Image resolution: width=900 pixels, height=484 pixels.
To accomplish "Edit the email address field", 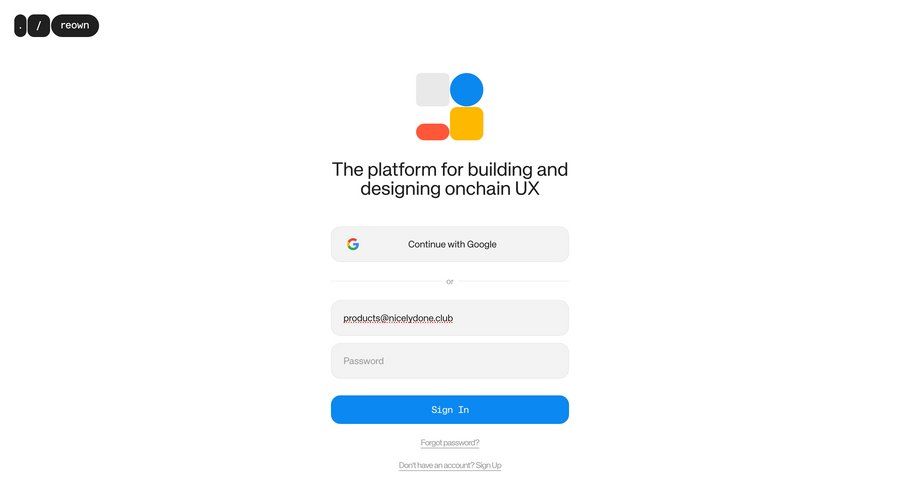I will [450, 318].
